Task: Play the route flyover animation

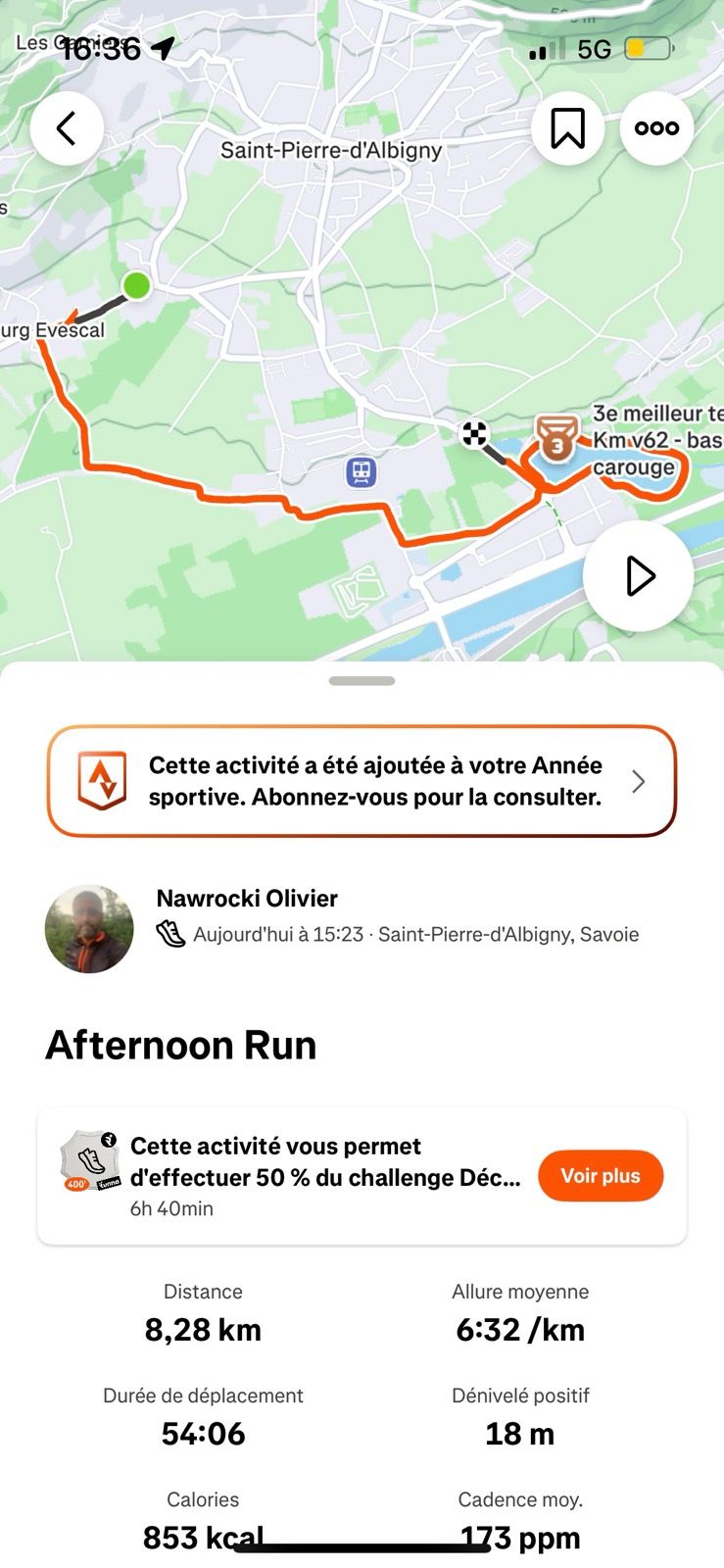Action: click(x=639, y=576)
